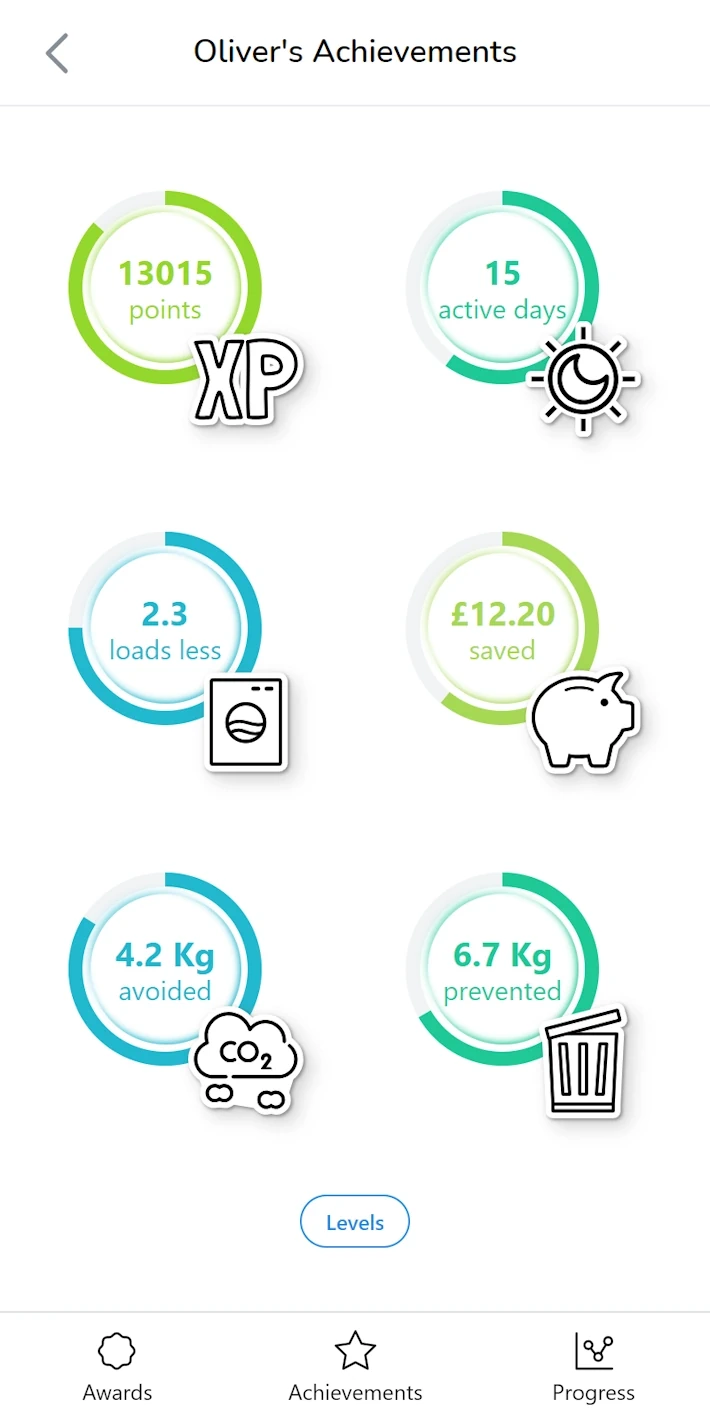Viewport: 710px width, 1420px height.
Task: Go back from Oliver's Achievements
Action: 57,53
